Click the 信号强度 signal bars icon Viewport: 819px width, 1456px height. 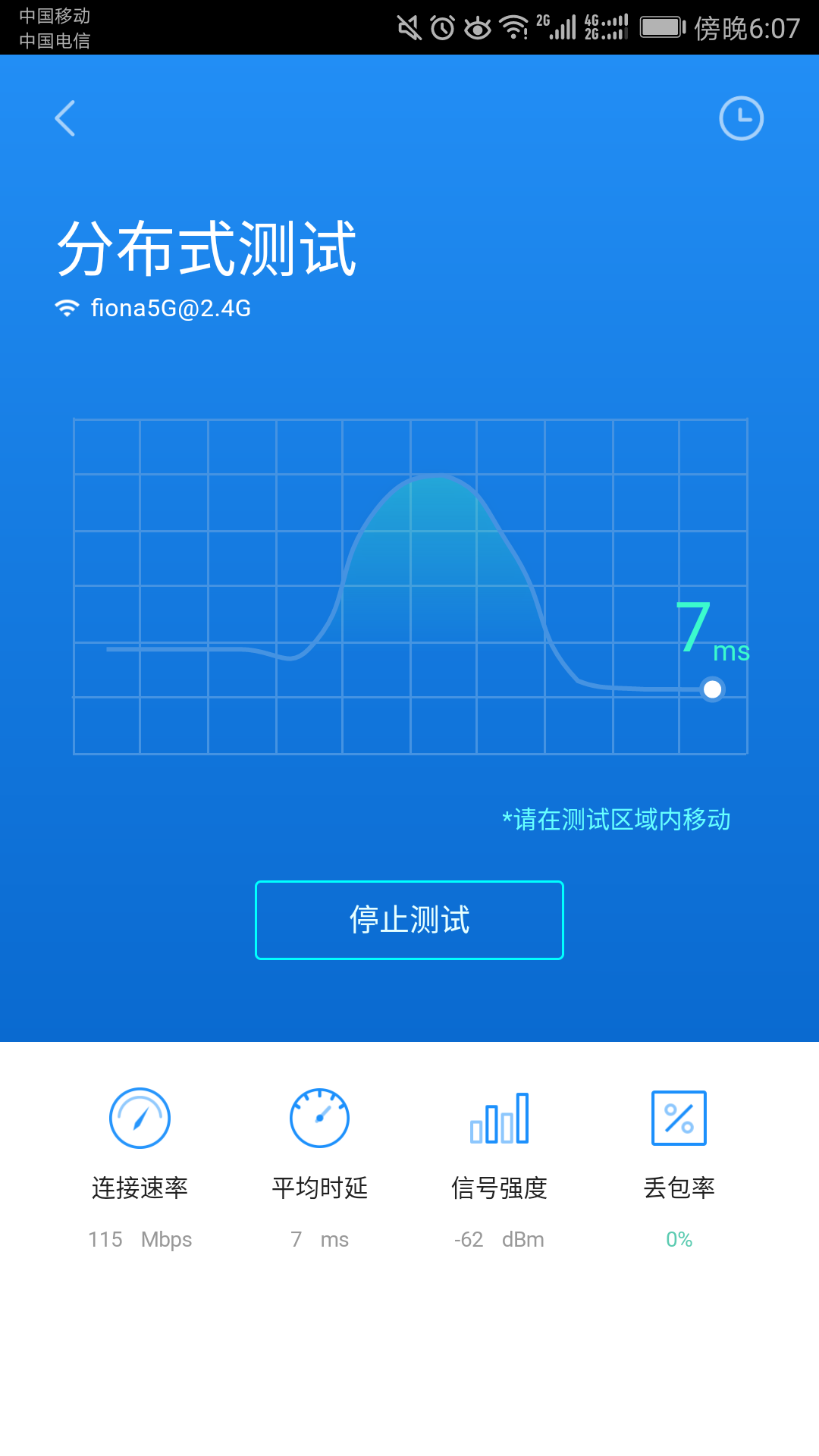point(499,1117)
